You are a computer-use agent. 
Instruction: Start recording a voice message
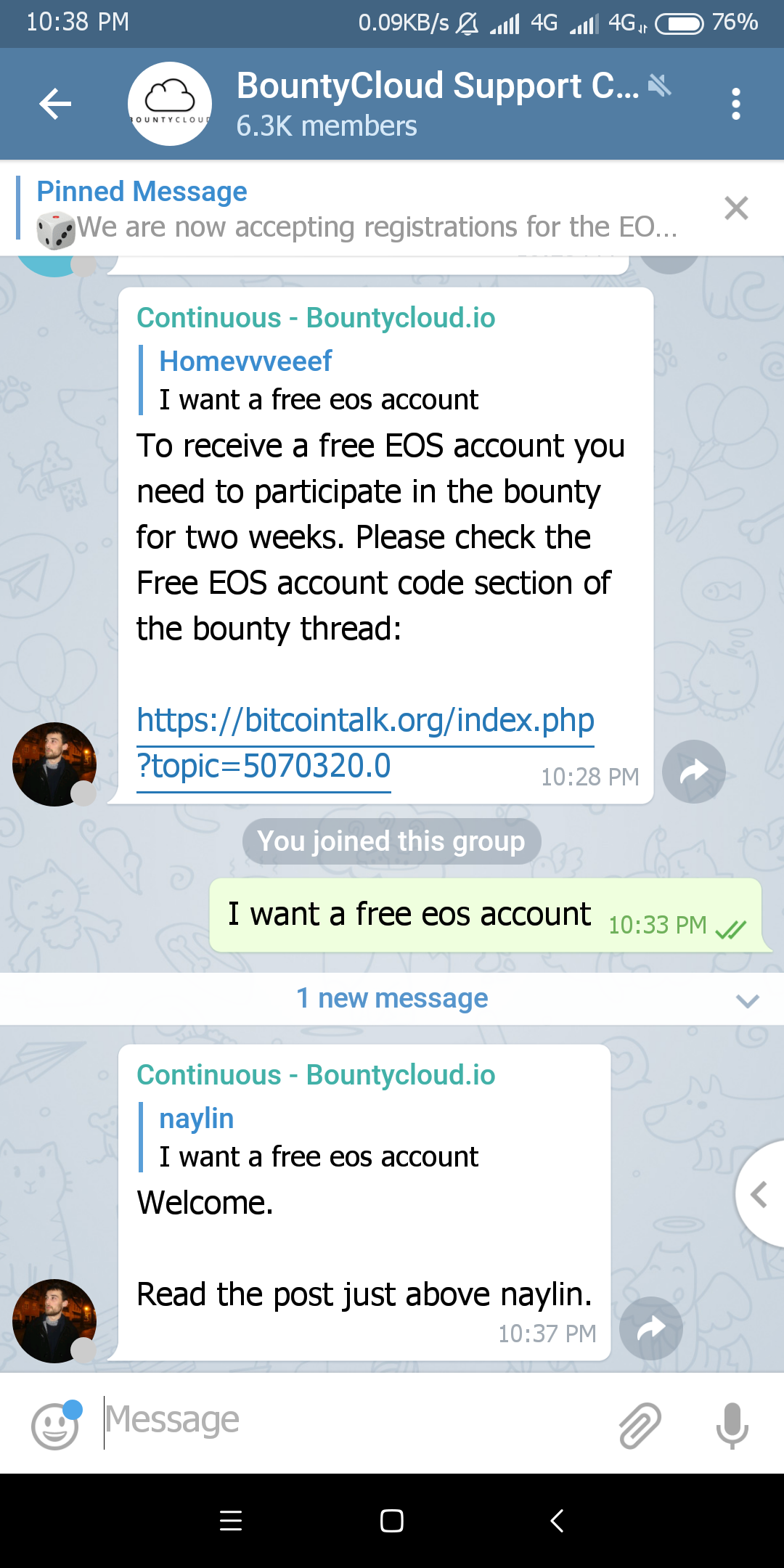pyautogui.click(x=732, y=1425)
